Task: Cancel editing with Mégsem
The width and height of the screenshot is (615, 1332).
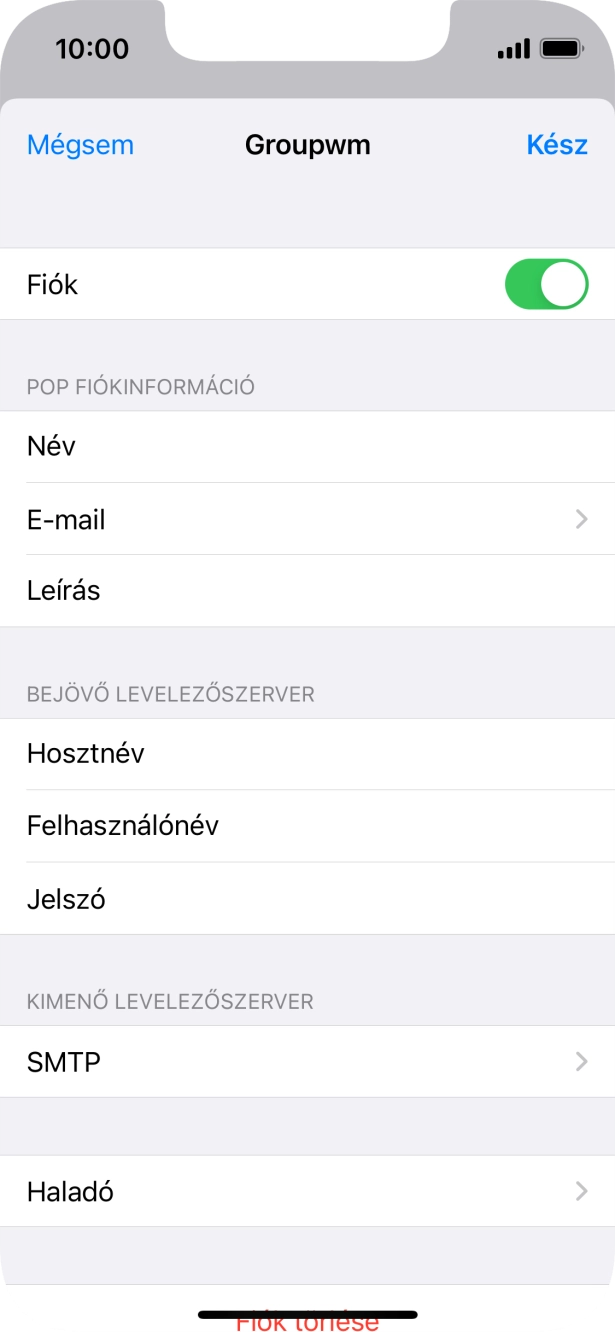Action: coord(80,145)
